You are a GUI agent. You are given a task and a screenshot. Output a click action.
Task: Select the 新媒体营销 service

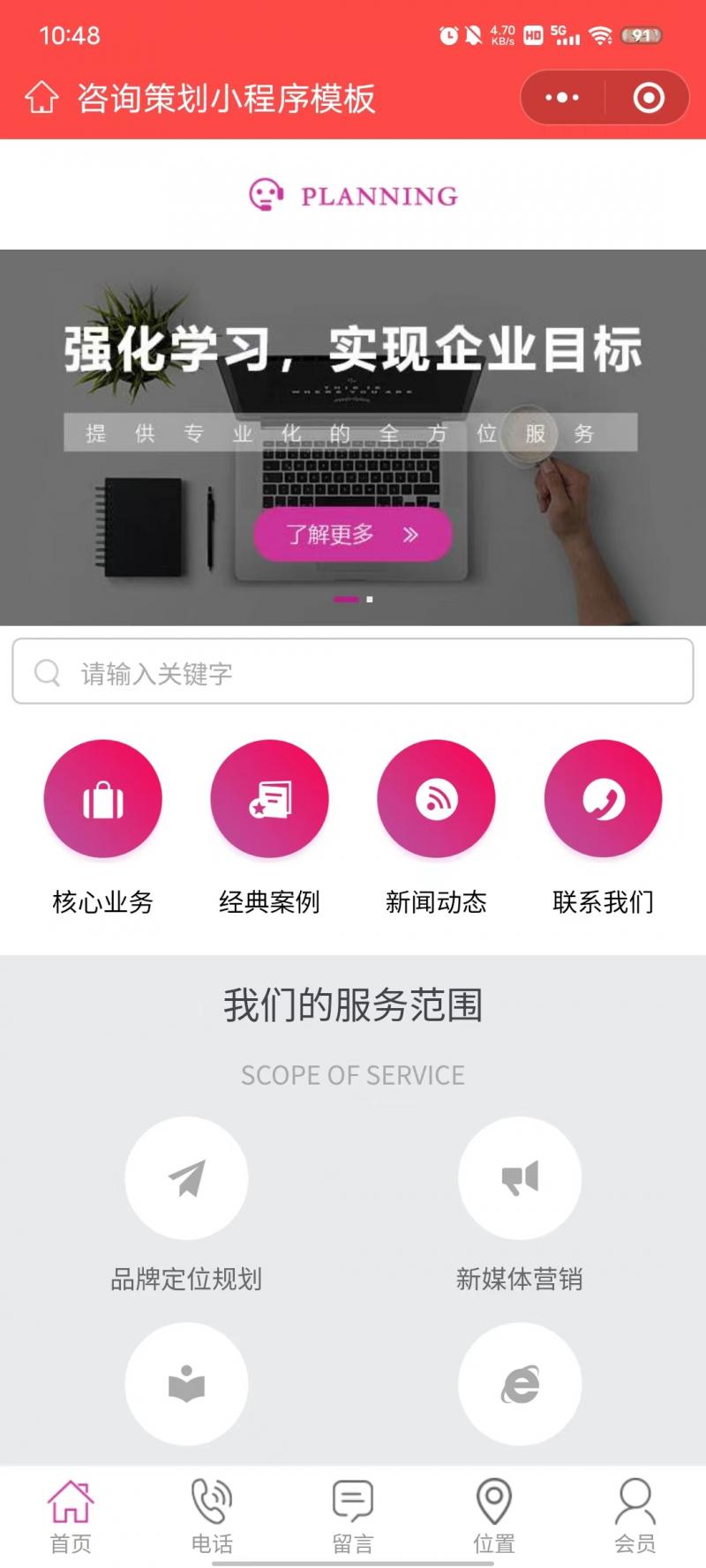(520, 1179)
